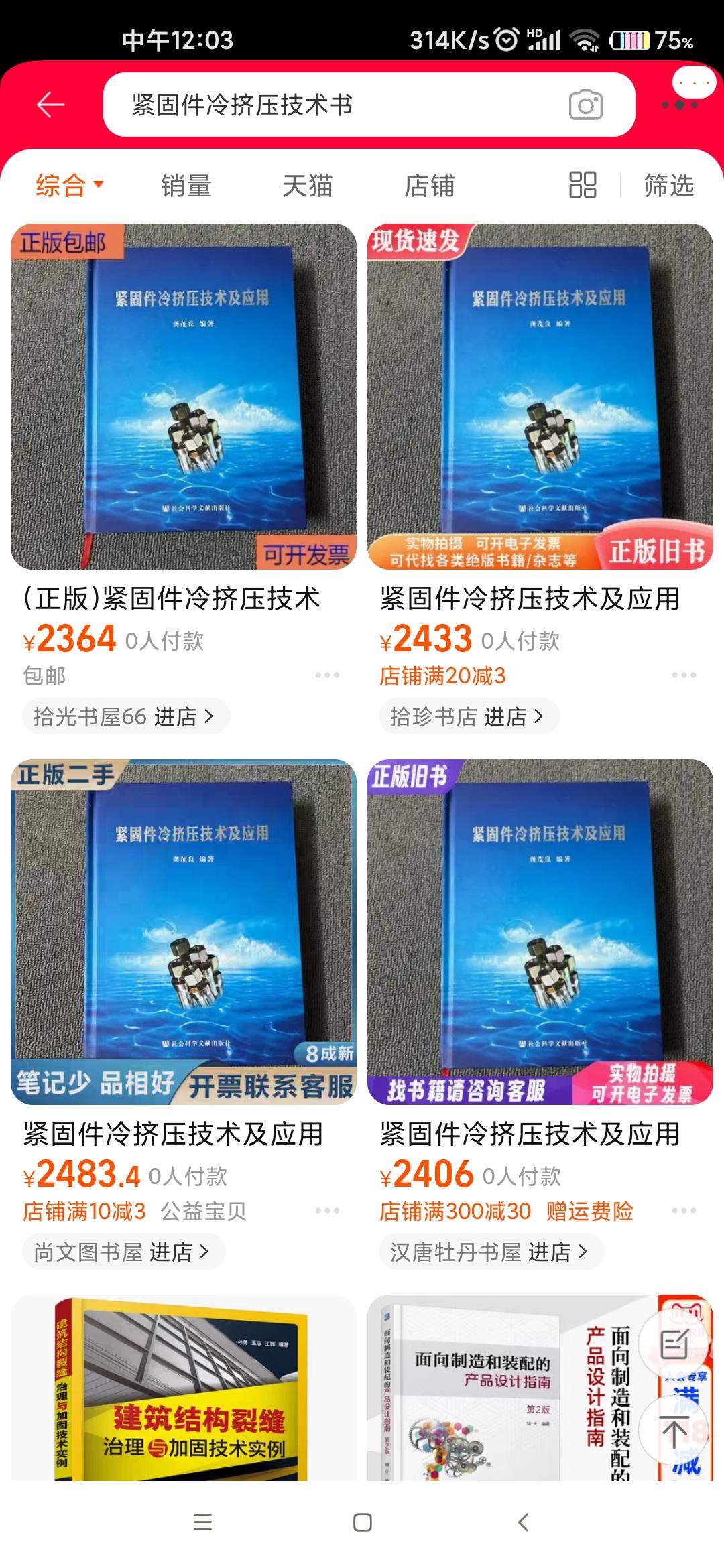This screenshot has width=724, height=1568.
Task: Enter the 拾光书屋66 store
Action: [124, 716]
